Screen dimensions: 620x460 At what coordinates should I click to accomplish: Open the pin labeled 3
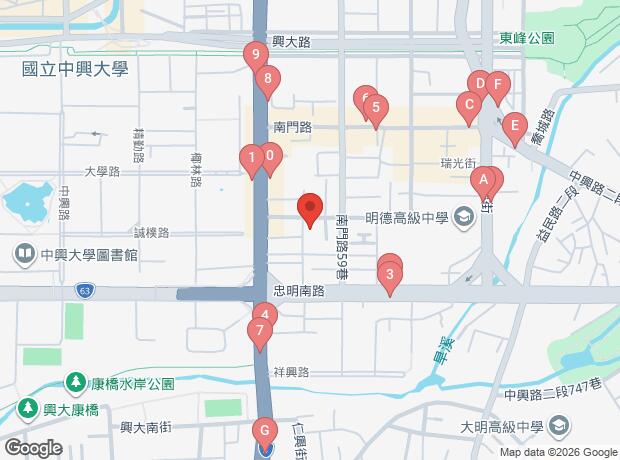pos(390,274)
